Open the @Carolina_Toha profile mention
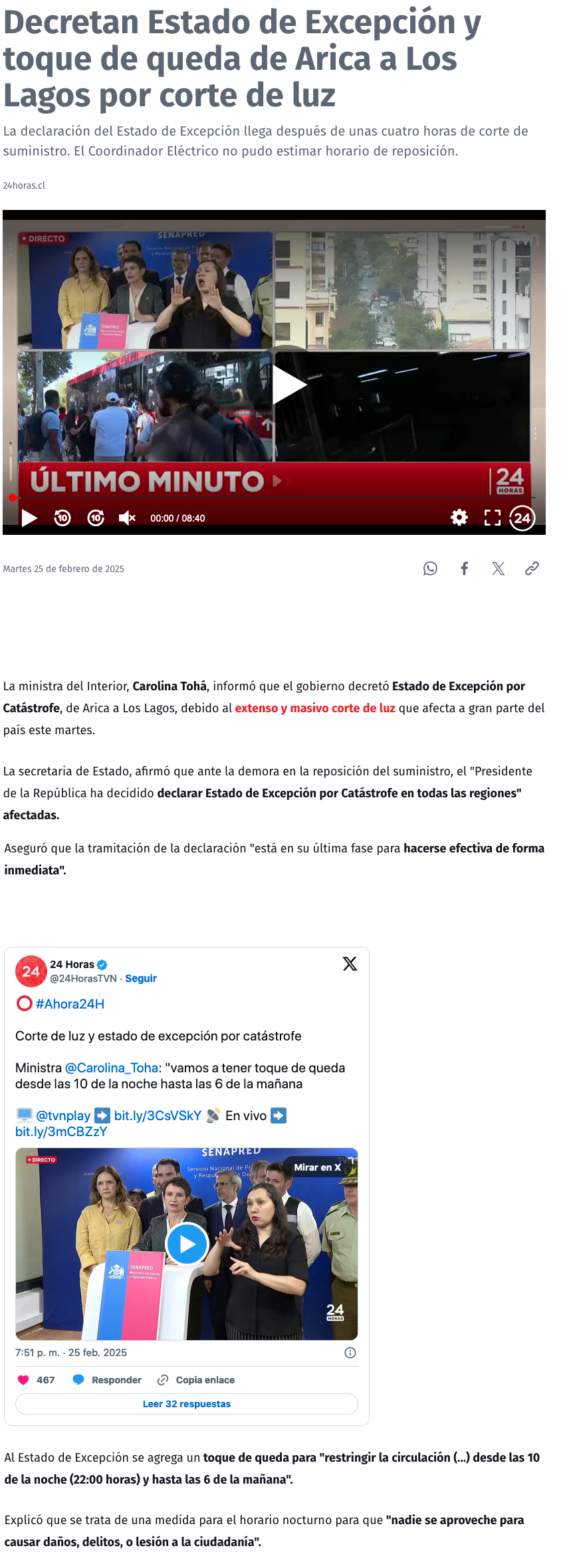This screenshot has height=1568, width=569. pyautogui.click(x=111, y=1067)
